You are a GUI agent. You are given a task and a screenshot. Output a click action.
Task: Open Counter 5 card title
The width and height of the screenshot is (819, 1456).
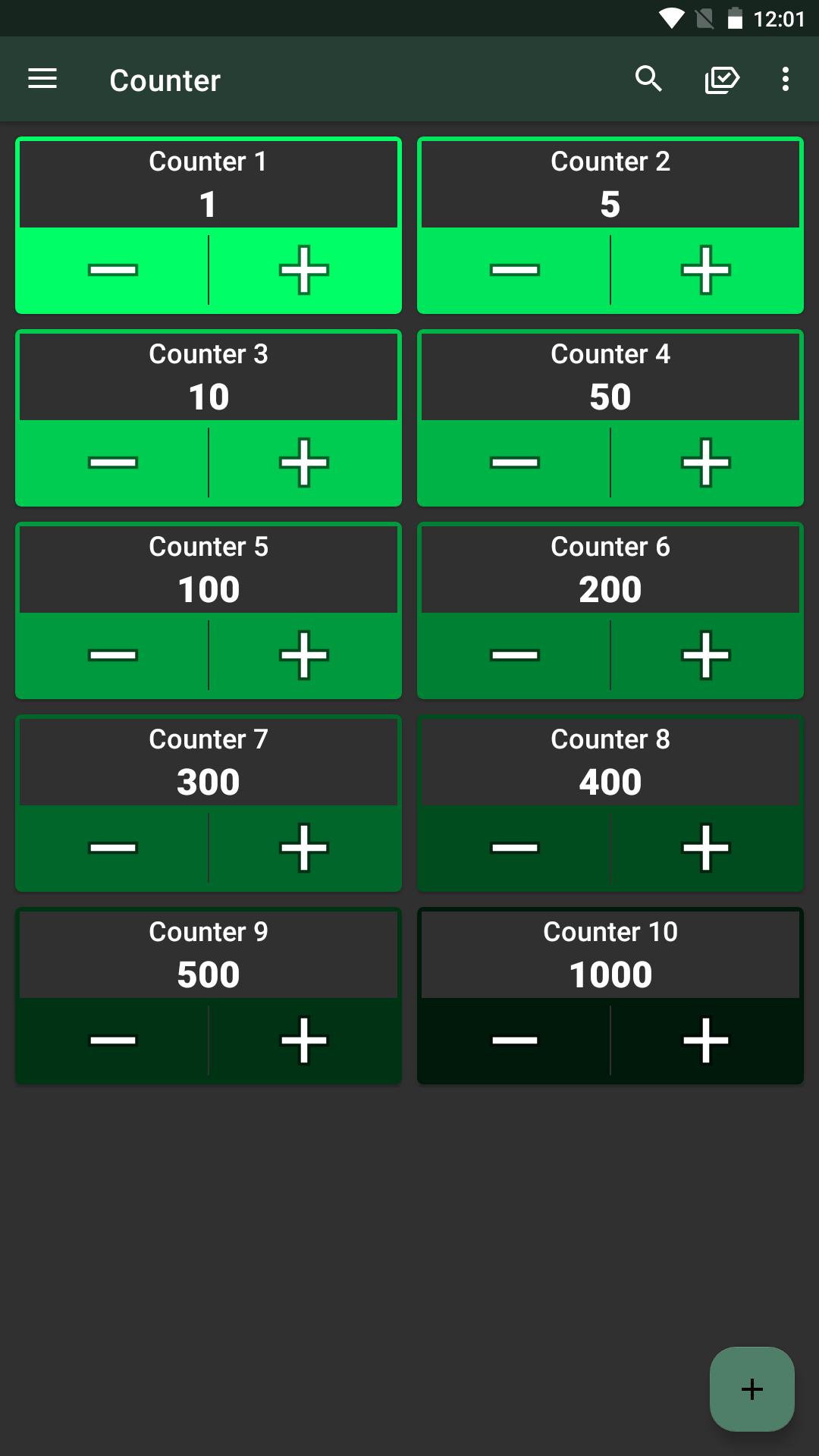(x=209, y=547)
